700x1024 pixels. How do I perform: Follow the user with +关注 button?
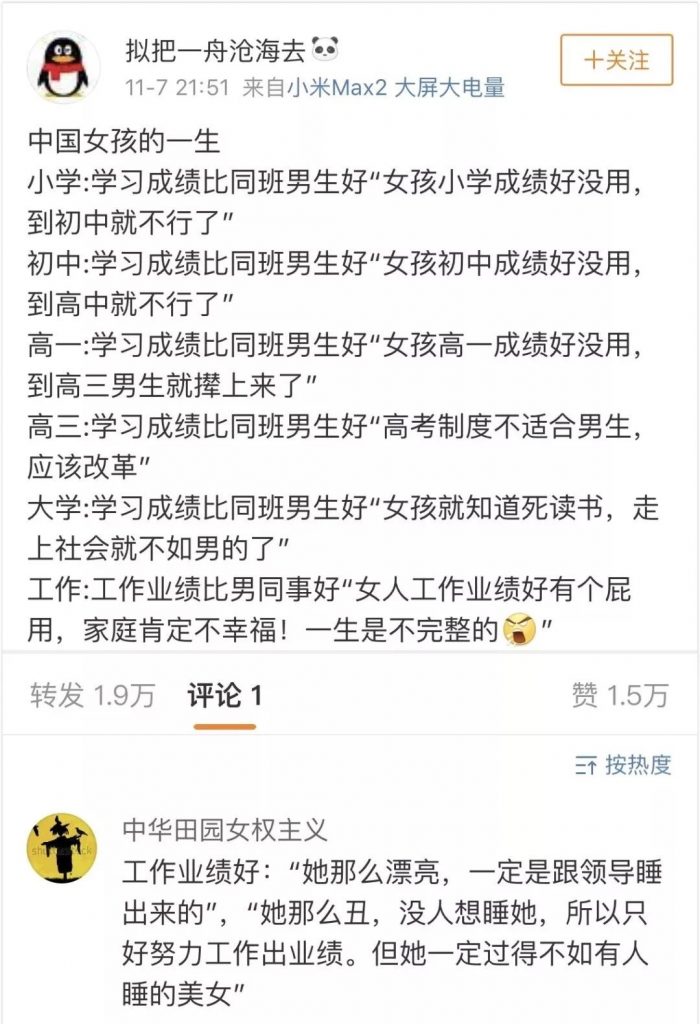click(616, 60)
